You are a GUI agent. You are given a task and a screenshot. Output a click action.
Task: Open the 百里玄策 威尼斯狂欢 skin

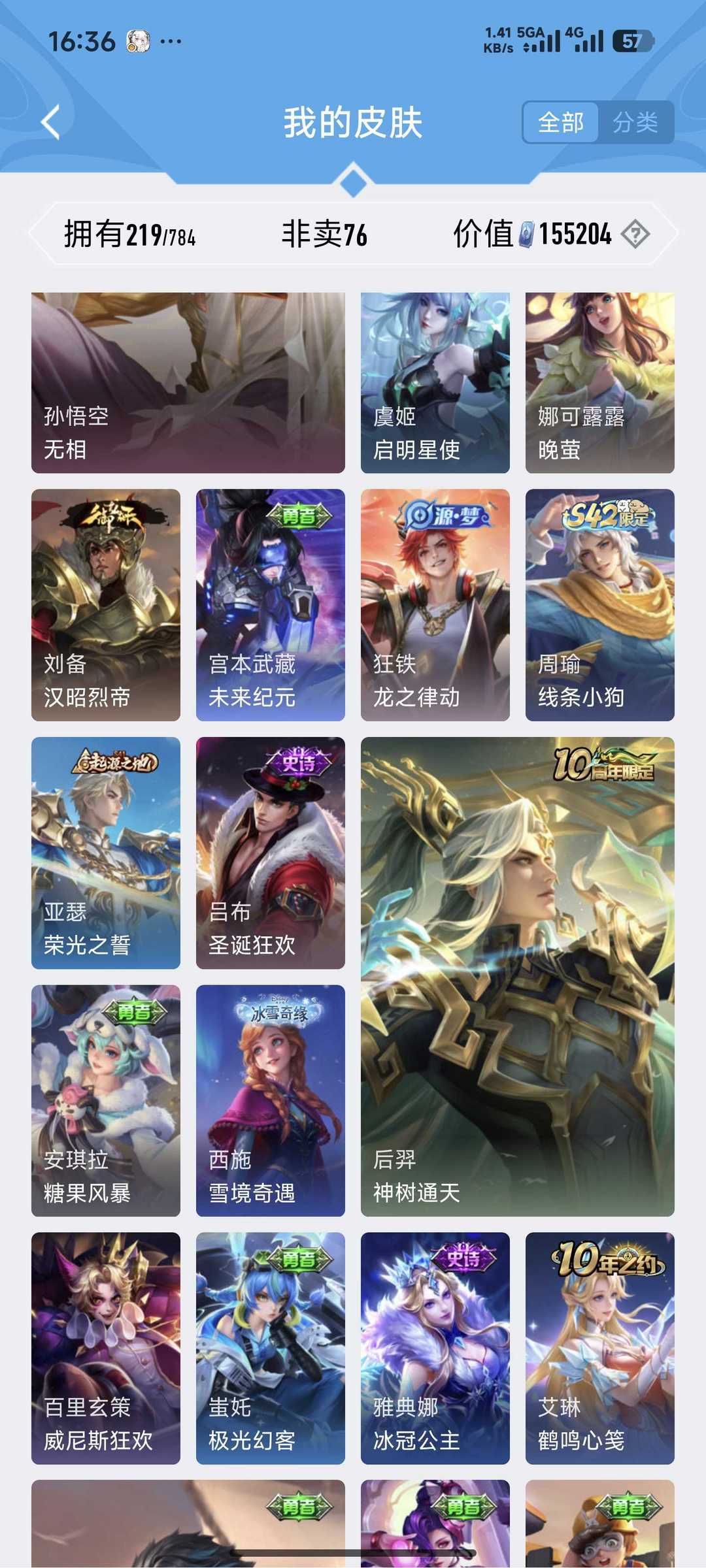[105, 1348]
